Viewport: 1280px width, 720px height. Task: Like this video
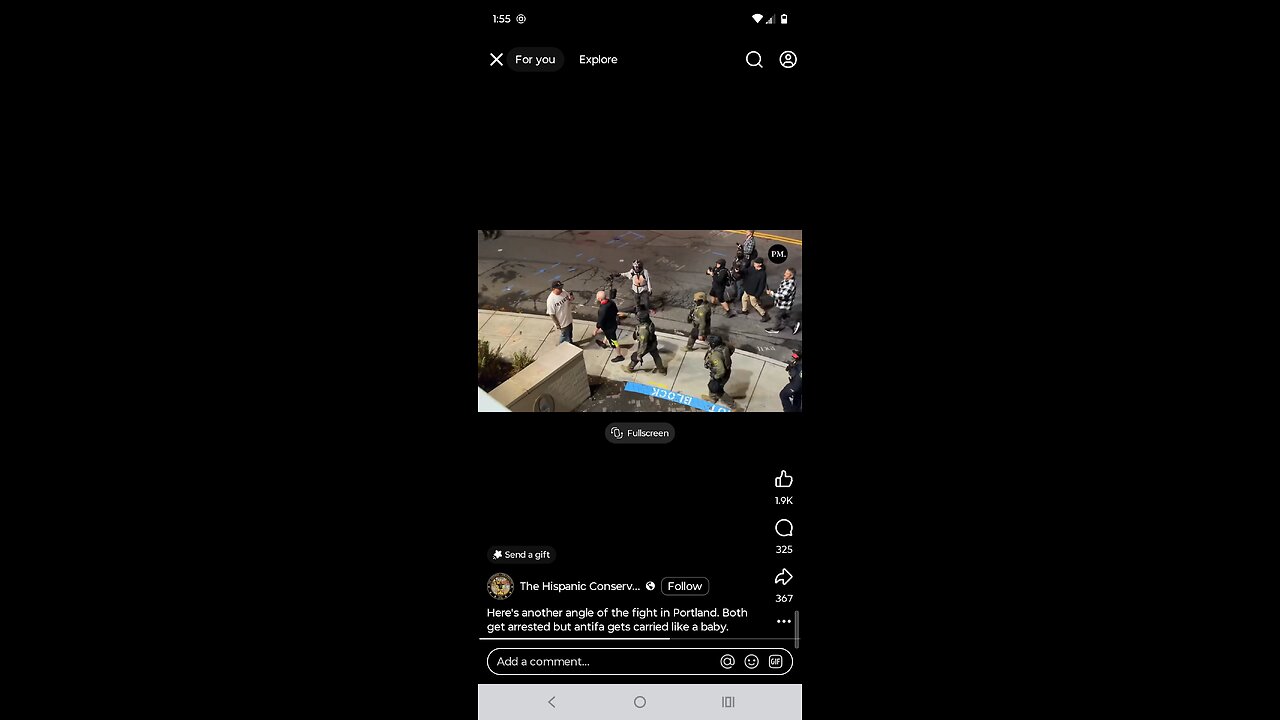pos(784,480)
